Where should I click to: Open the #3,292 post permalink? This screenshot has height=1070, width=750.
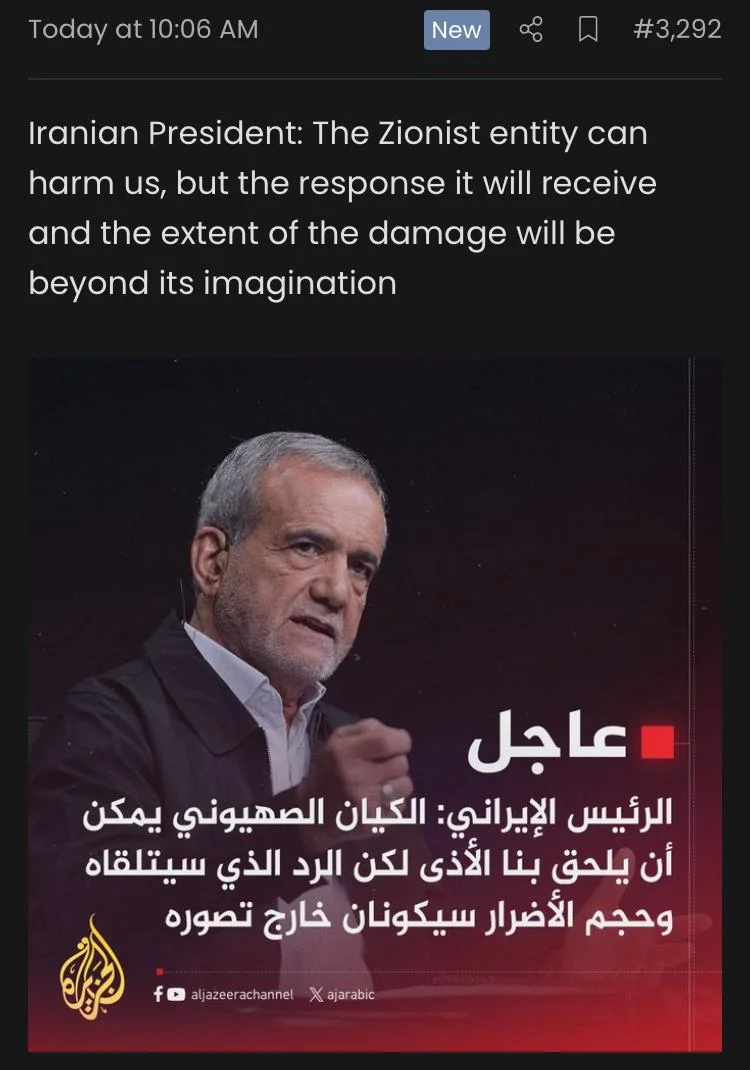coord(677,30)
